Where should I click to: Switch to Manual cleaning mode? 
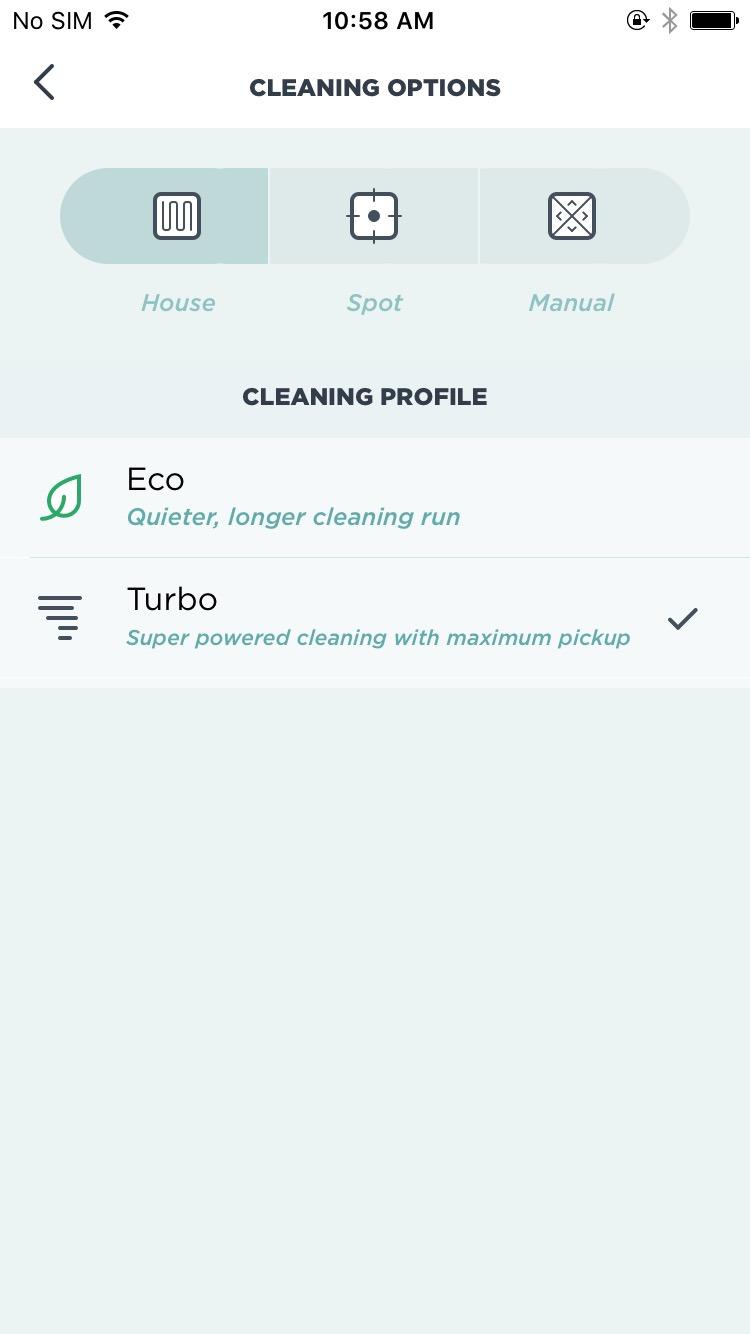point(572,216)
